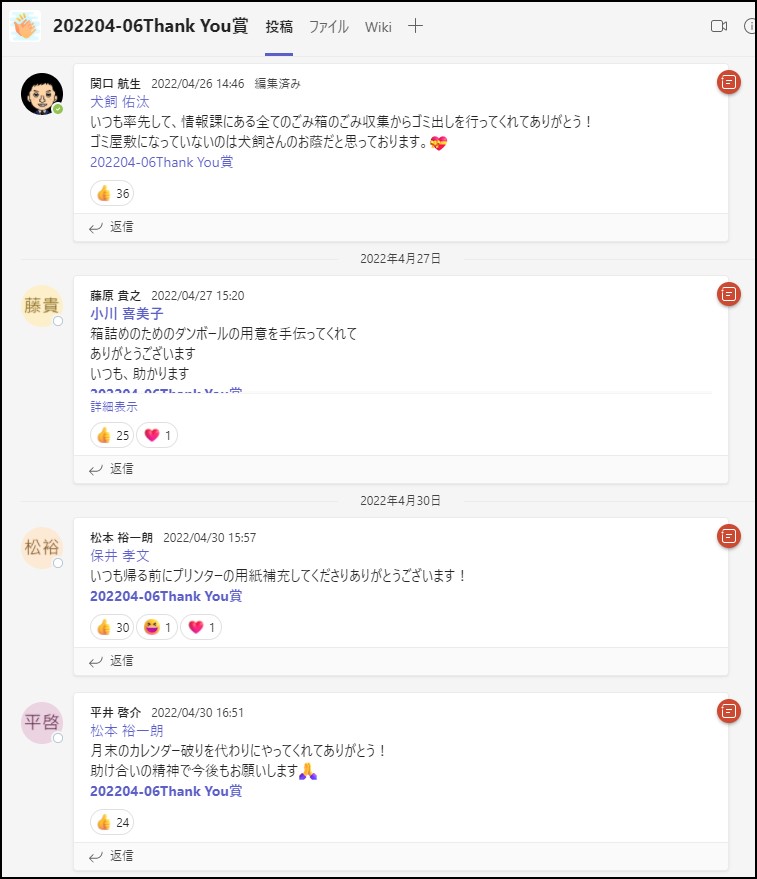The width and height of the screenshot is (757, 879).
Task: Open mention link 犬飼 佑汰
Action: pyautogui.click(x=120, y=101)
